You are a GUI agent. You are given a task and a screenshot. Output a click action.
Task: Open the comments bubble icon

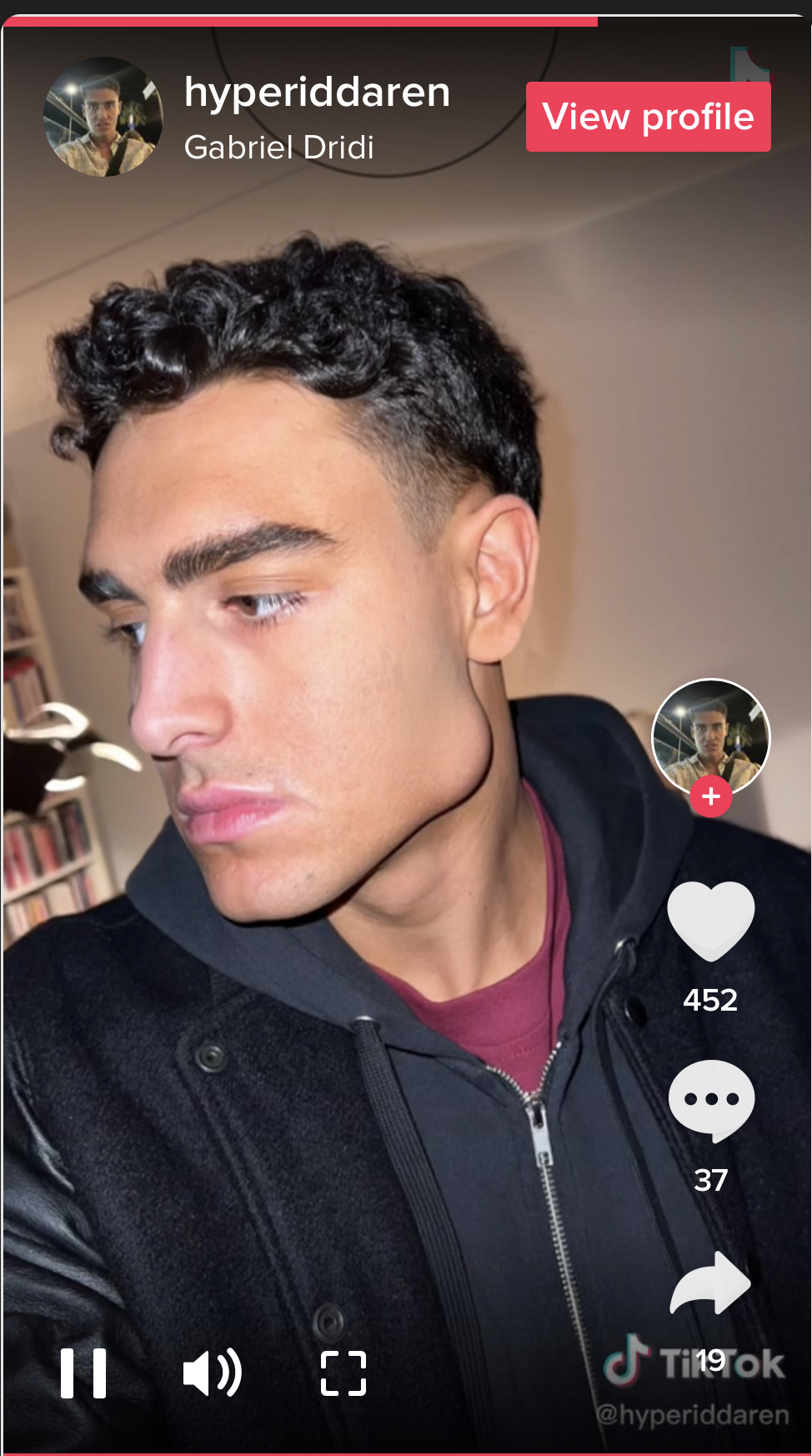click(x=710, y=1101)
